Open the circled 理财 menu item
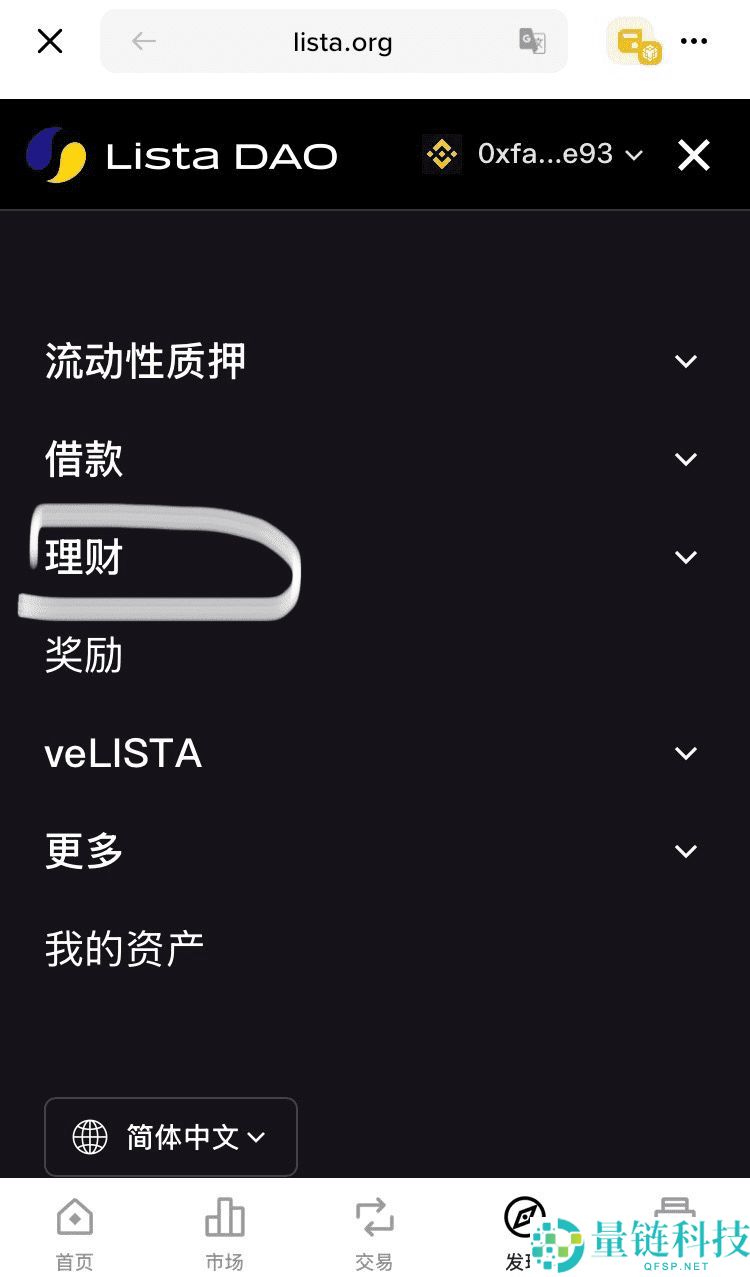Screen dimensions: 750x1277 [x=81, y=558]
